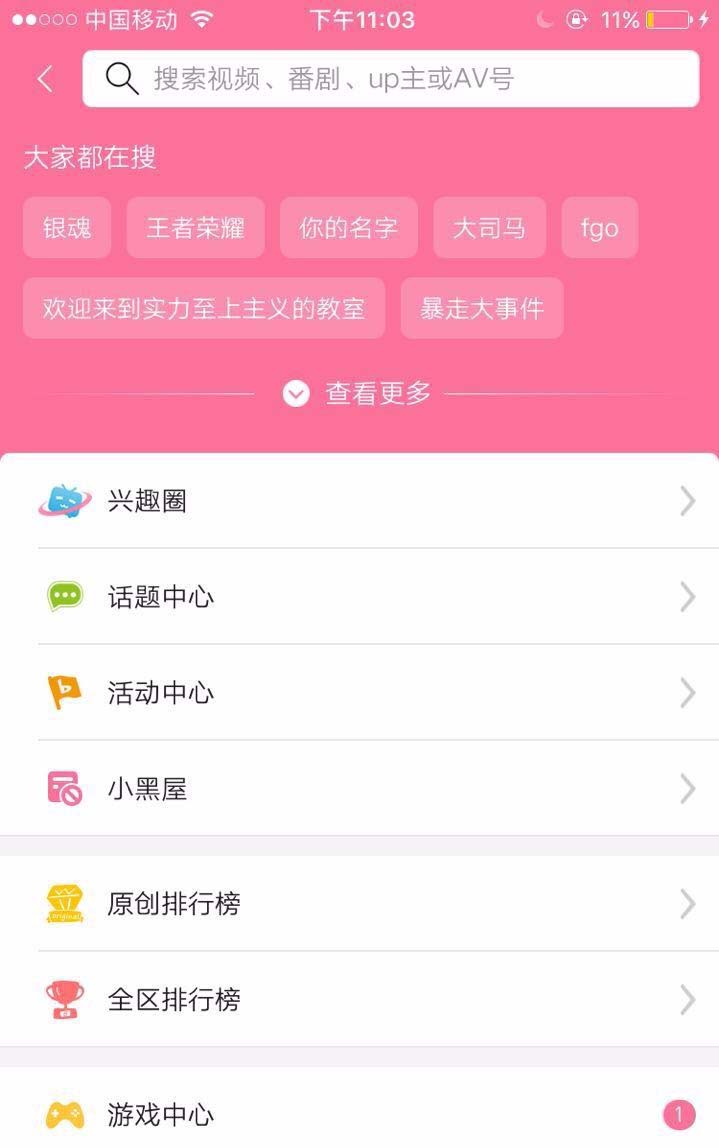Open 游戏中心
Viewport: 719px width, 1148px height.
click(360, 1114)
